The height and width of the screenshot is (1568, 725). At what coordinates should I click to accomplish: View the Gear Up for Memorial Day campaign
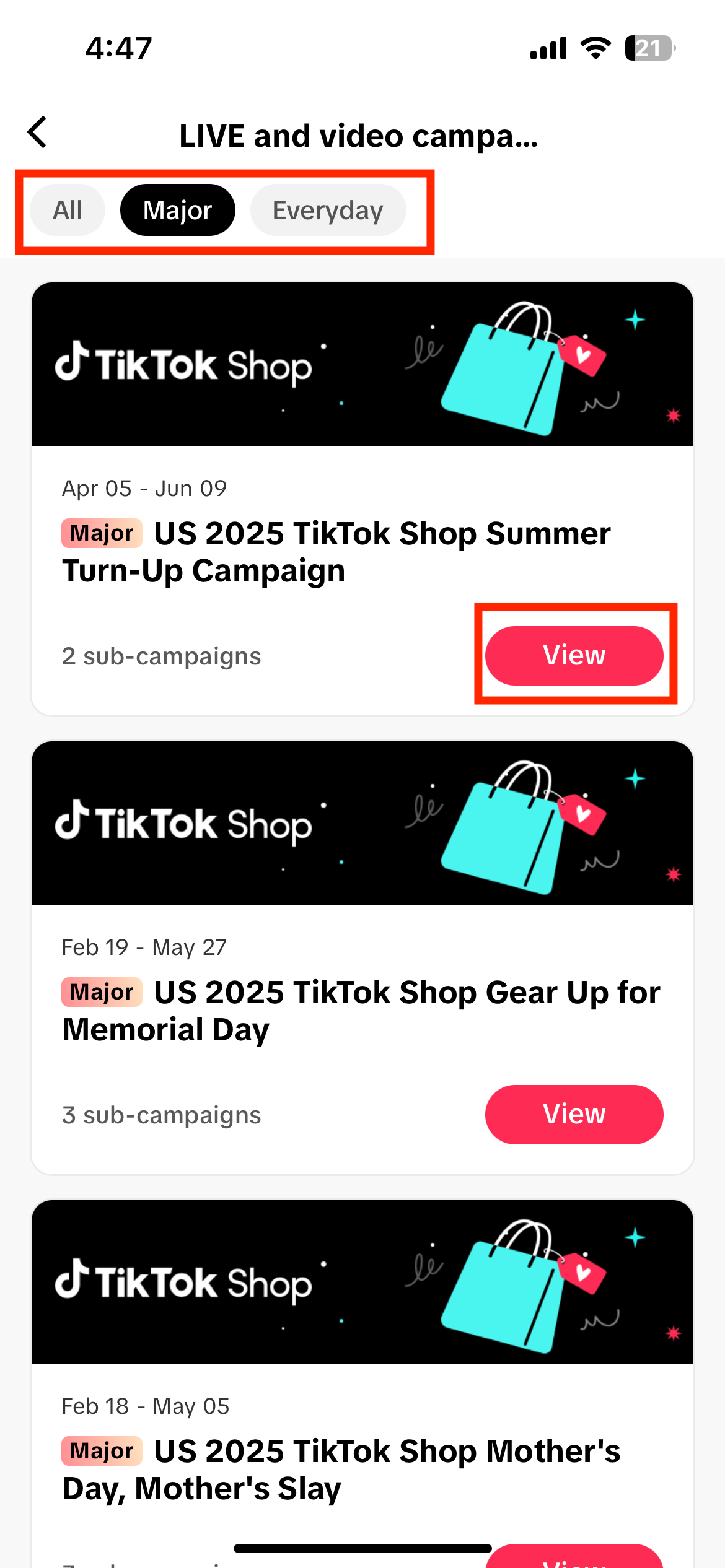[574, 1114]
